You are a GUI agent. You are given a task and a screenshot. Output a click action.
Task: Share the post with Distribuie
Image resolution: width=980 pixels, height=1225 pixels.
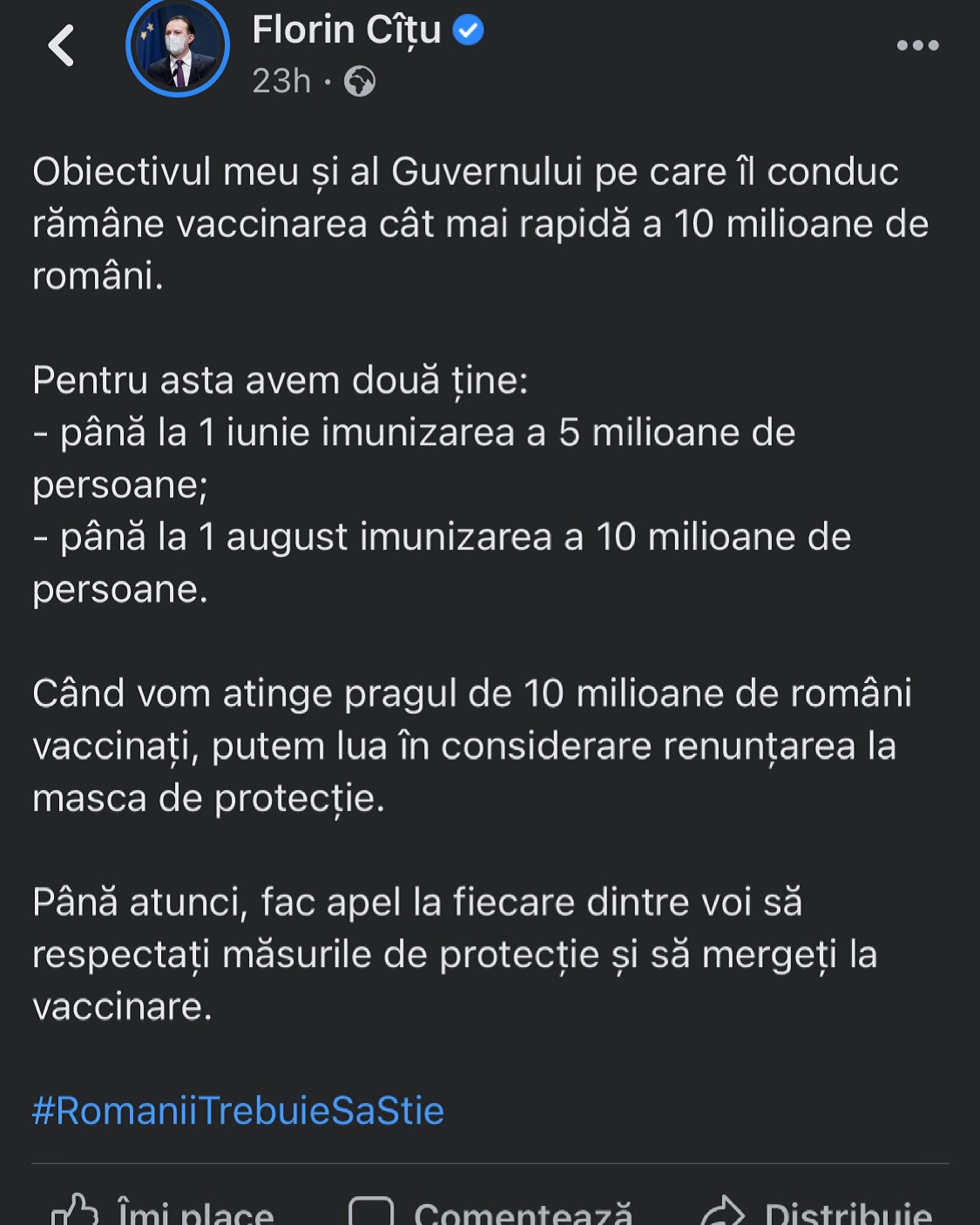pyautogui.click(x=817, y=1211)
